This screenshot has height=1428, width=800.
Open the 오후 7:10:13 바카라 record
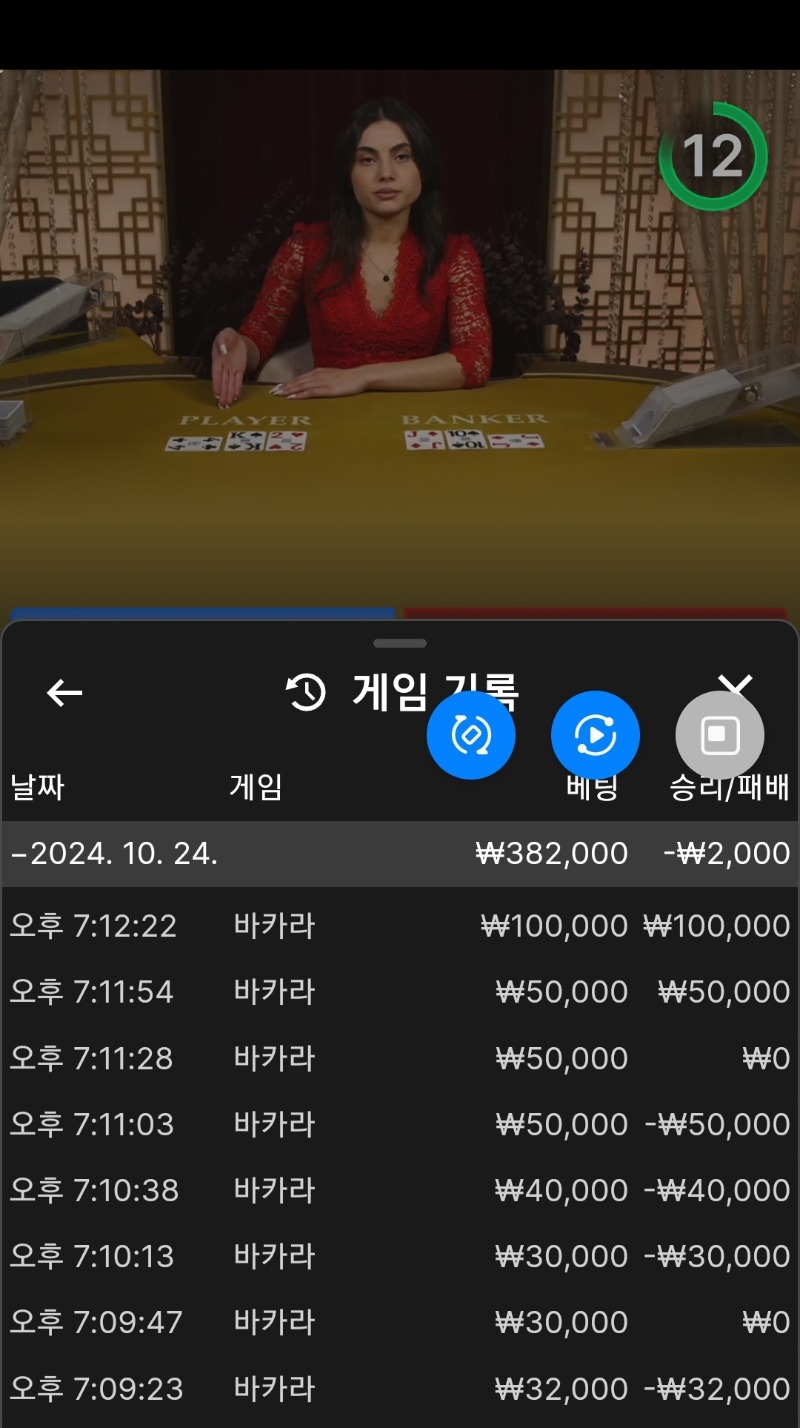pyautogui.click(x=400, y=1256)
